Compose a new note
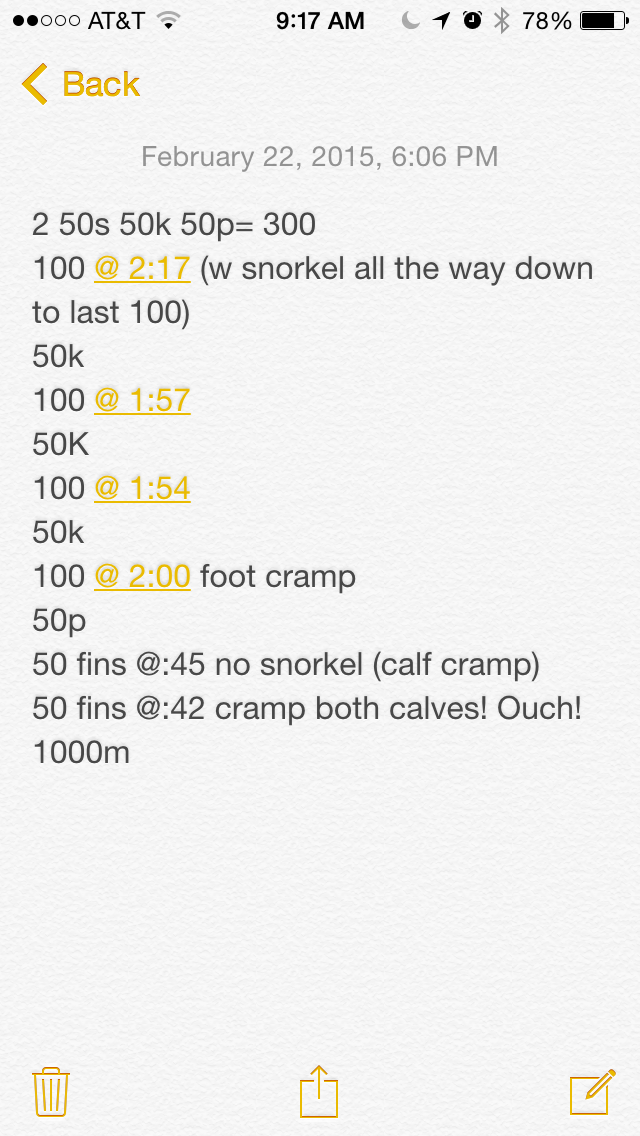 click(592, 1091)
